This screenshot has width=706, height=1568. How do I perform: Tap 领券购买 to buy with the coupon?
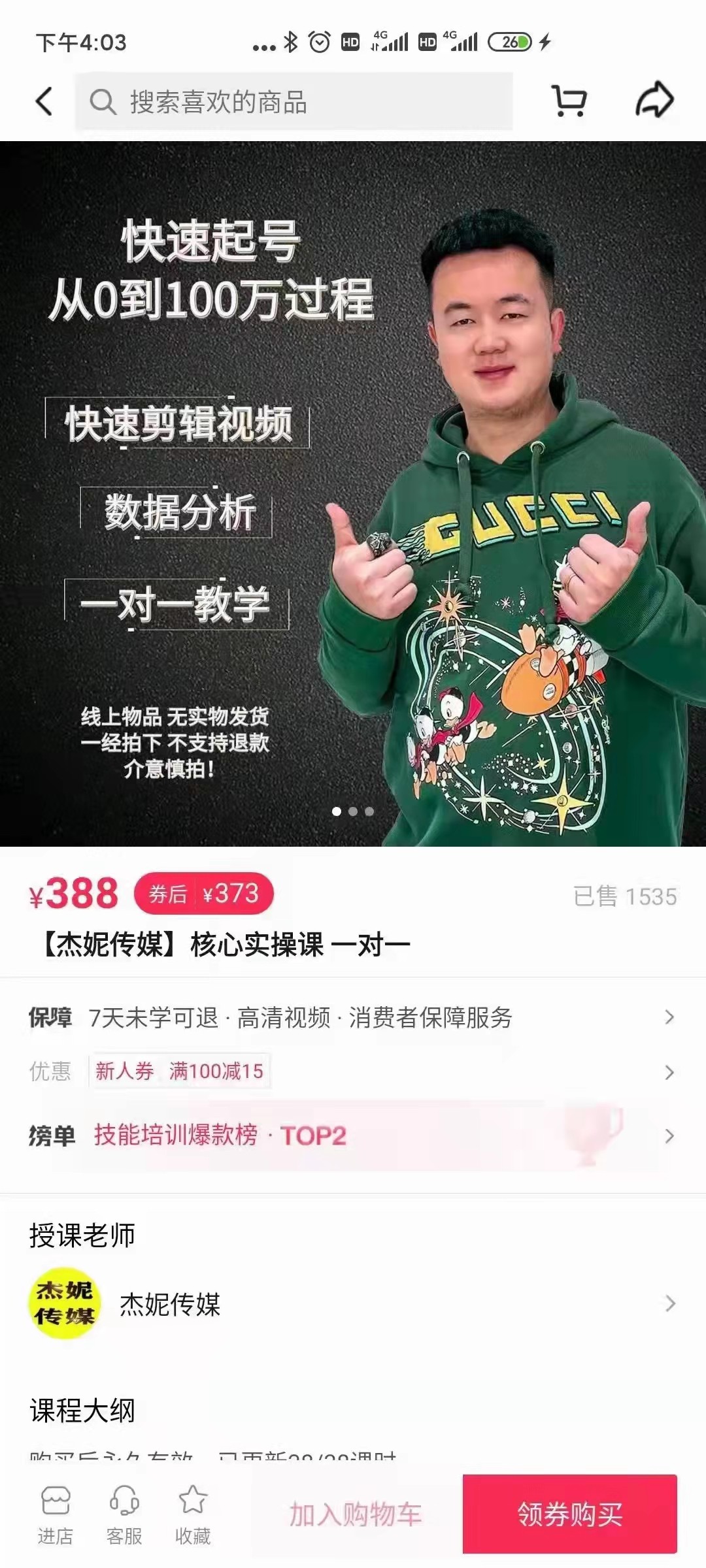(x=569, y=1514)
